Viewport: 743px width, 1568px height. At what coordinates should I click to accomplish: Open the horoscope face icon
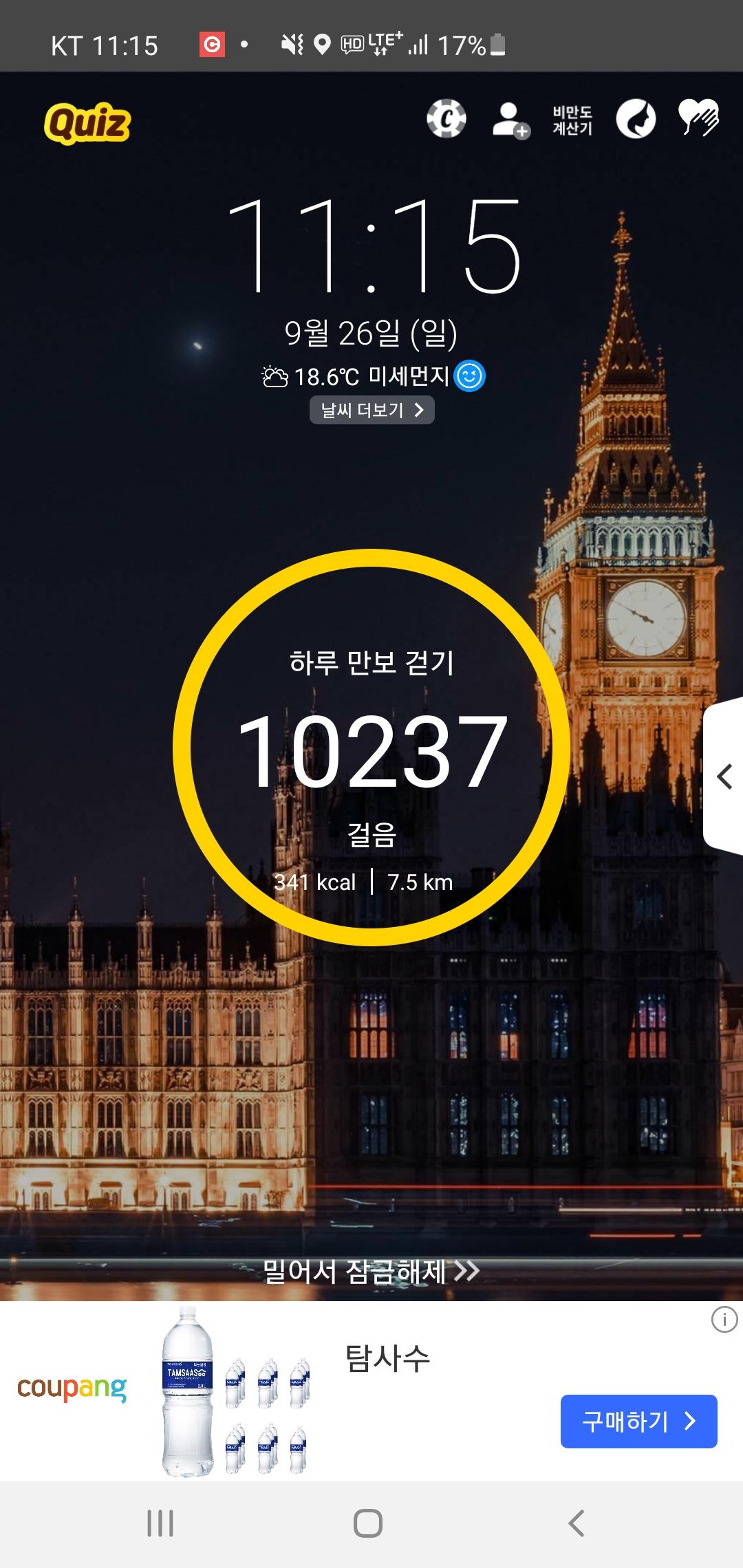pyautogui.click(x=636, y=120)
